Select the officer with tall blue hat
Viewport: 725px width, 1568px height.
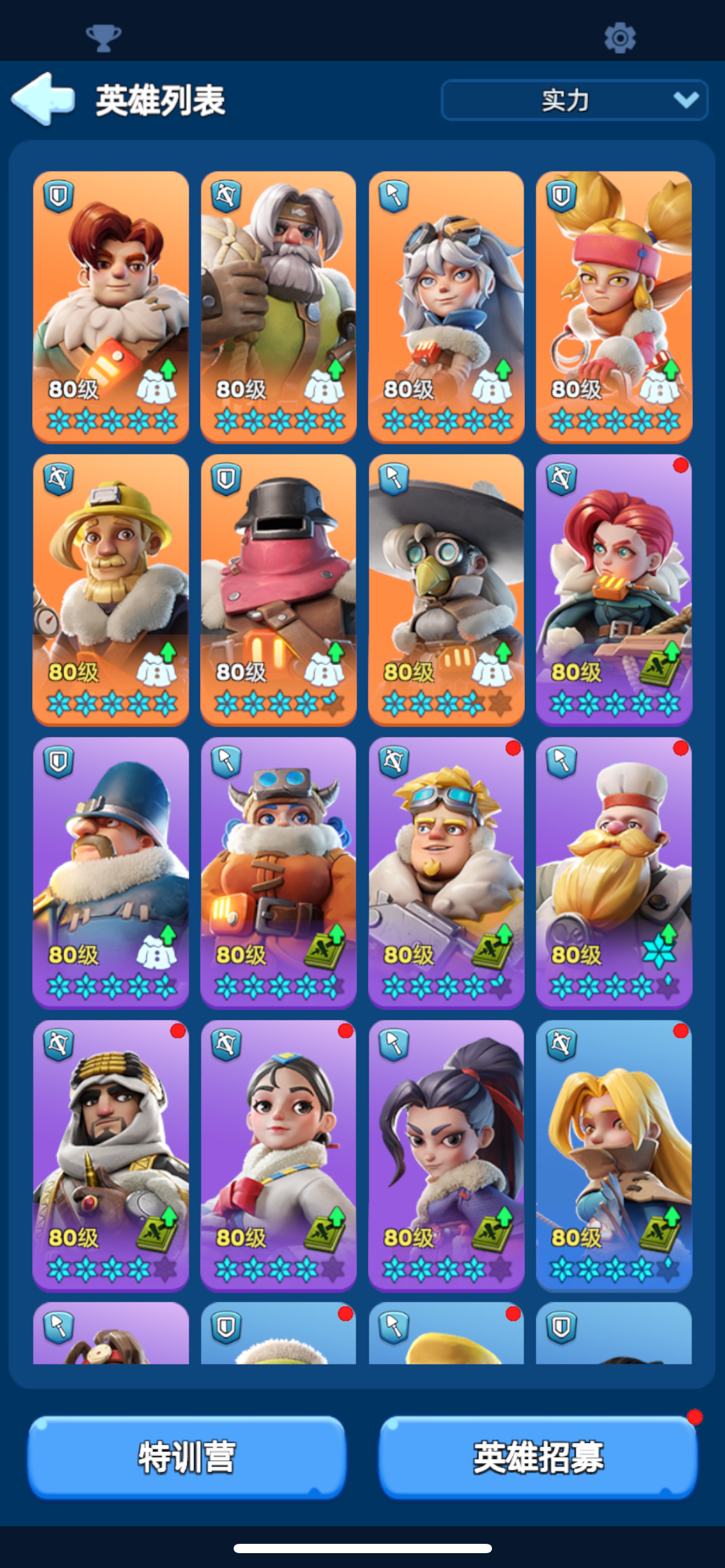click(111, 873)
